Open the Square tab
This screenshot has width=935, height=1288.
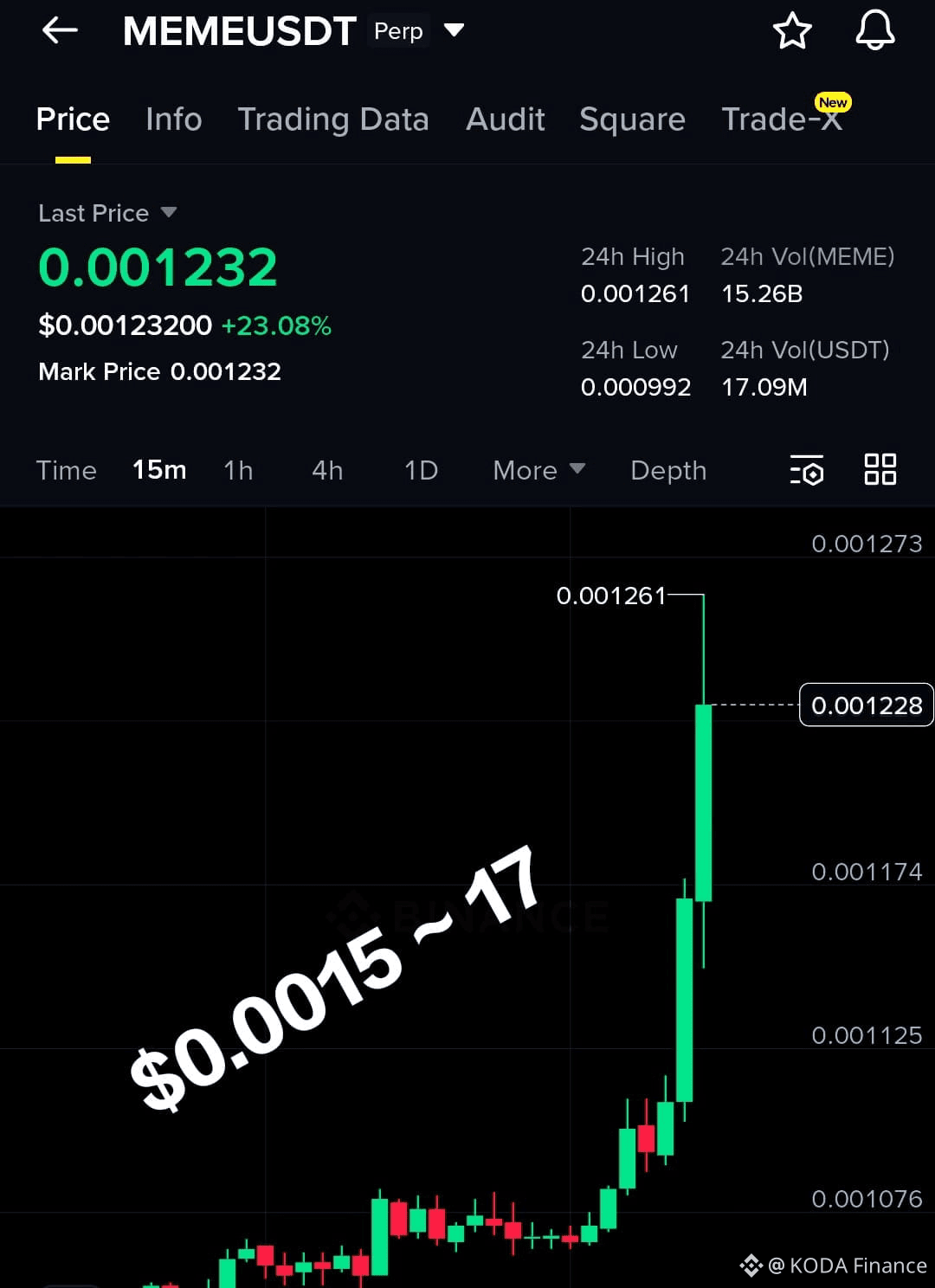(x=632, y=119)
